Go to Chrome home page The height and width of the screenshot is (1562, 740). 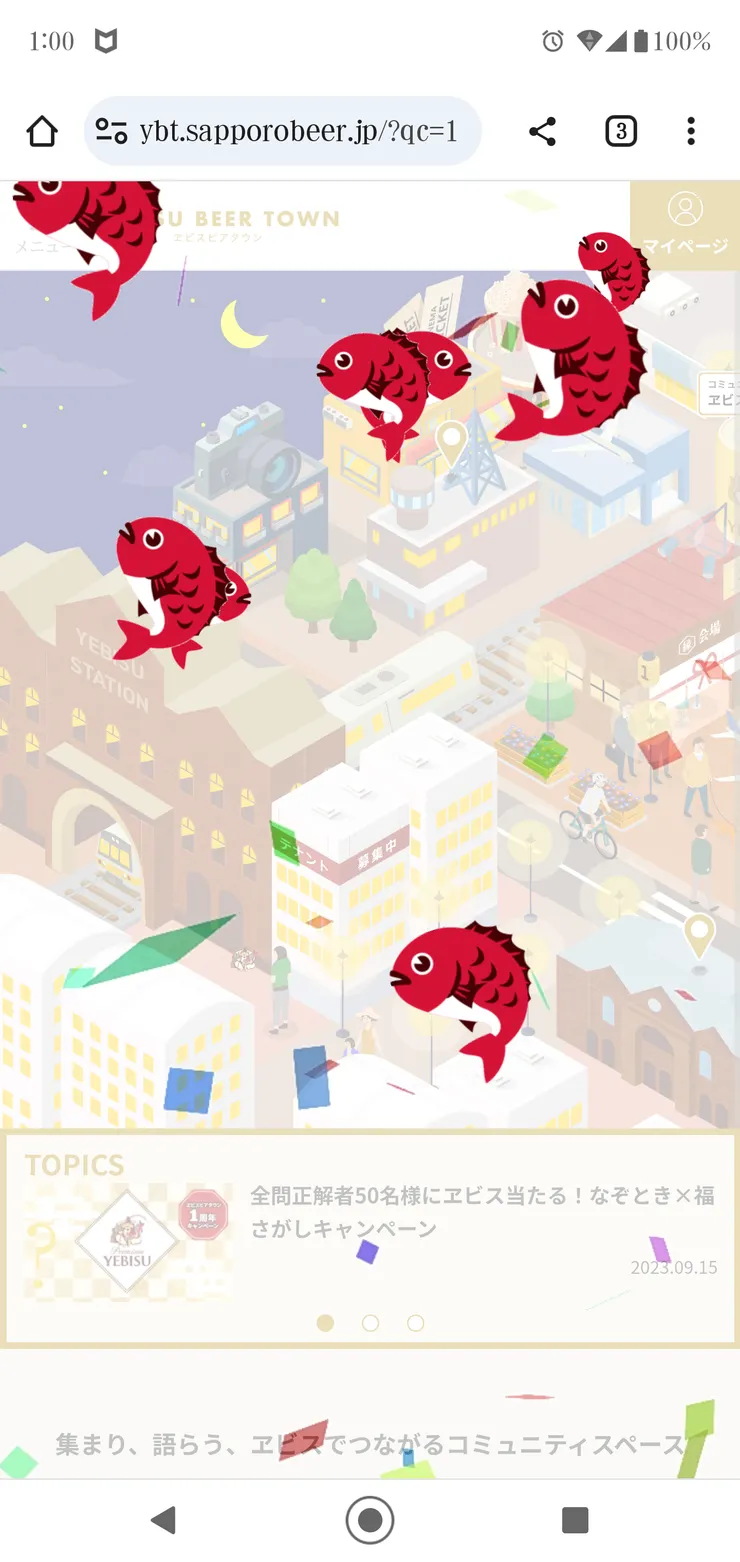[42, 131]
